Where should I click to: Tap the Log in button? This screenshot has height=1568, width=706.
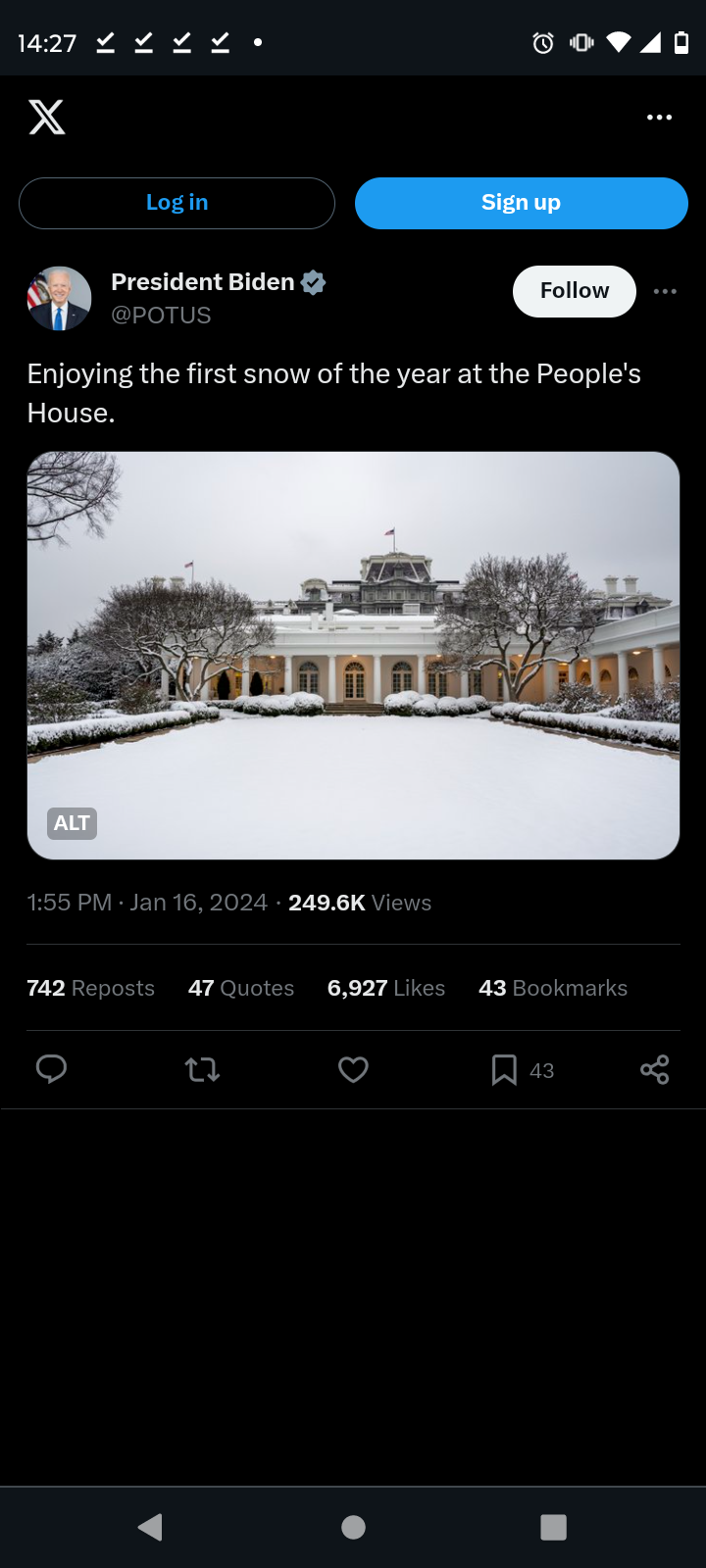pos(176,203)
